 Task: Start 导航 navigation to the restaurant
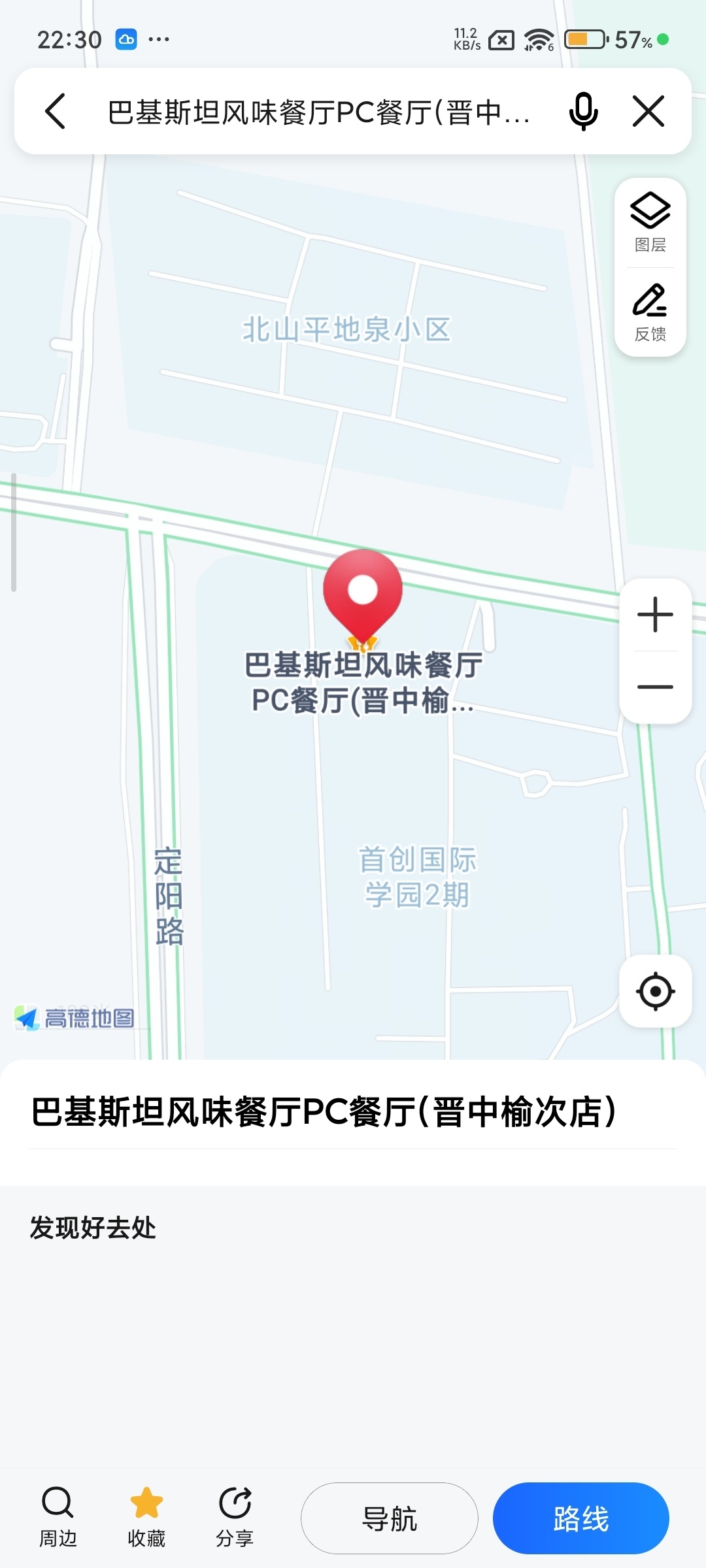tap(390, 1518)
